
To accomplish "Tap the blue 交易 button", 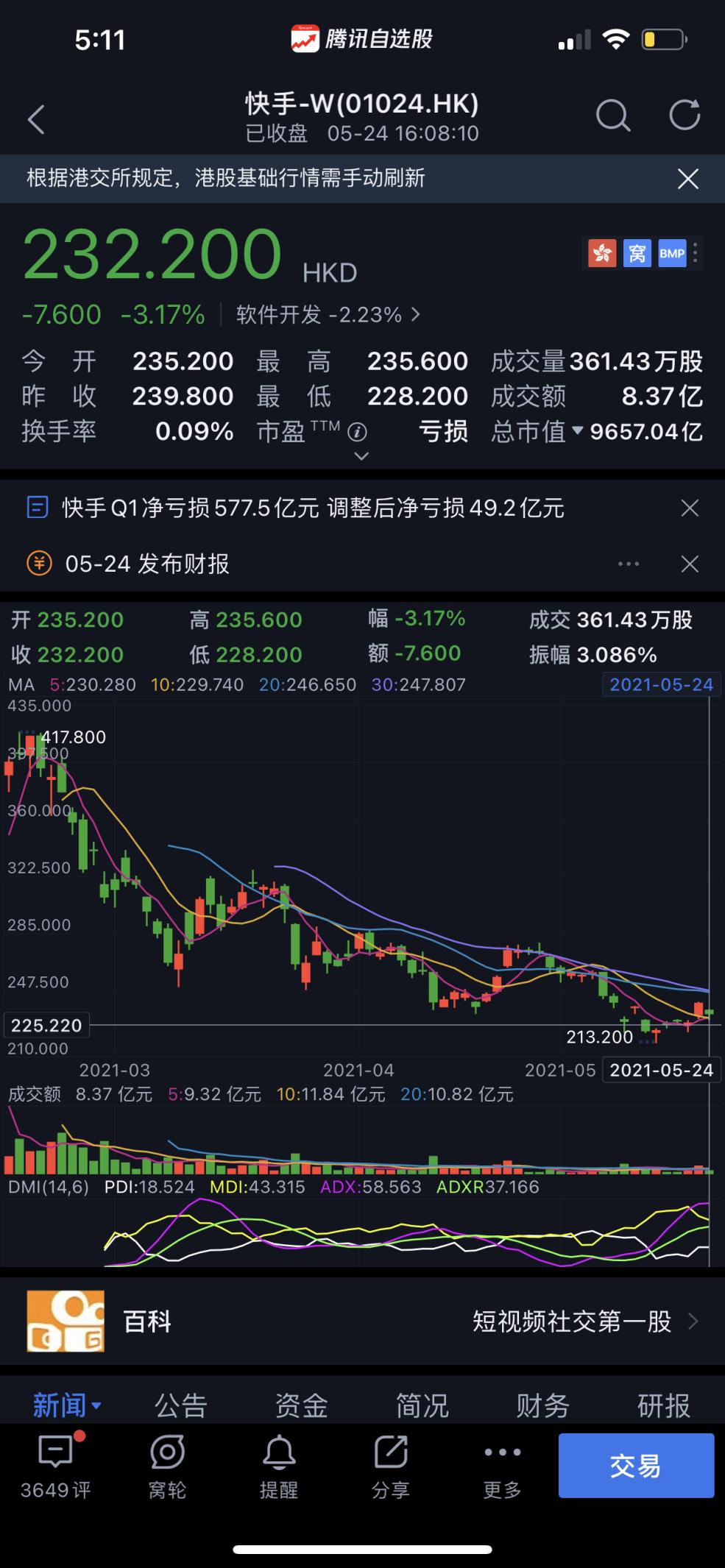I will coord(636,1466).
